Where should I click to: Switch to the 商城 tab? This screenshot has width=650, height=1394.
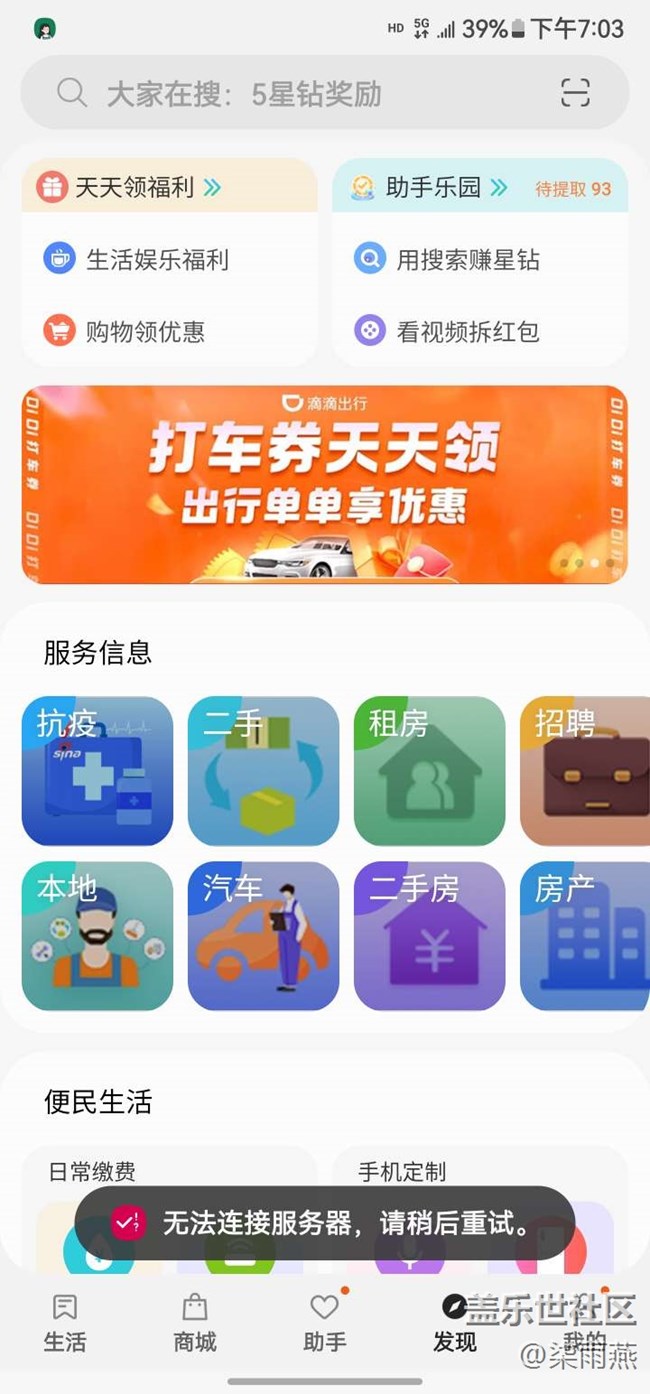[x=195, y=1322]
